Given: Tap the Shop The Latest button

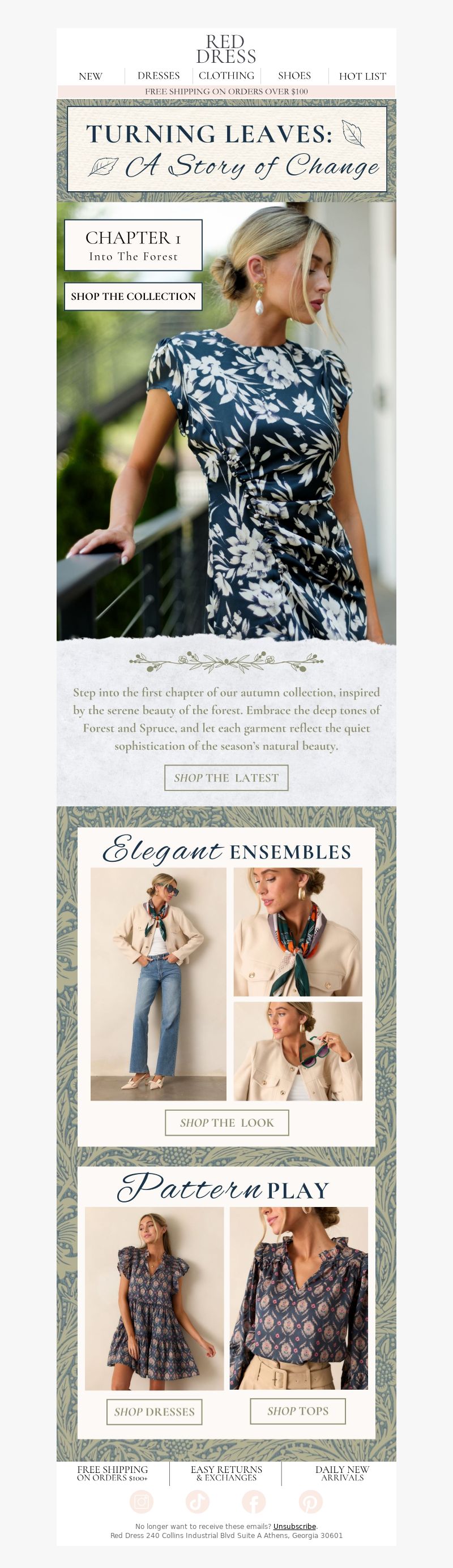Looking at the screenshot, I should [226, 777].
